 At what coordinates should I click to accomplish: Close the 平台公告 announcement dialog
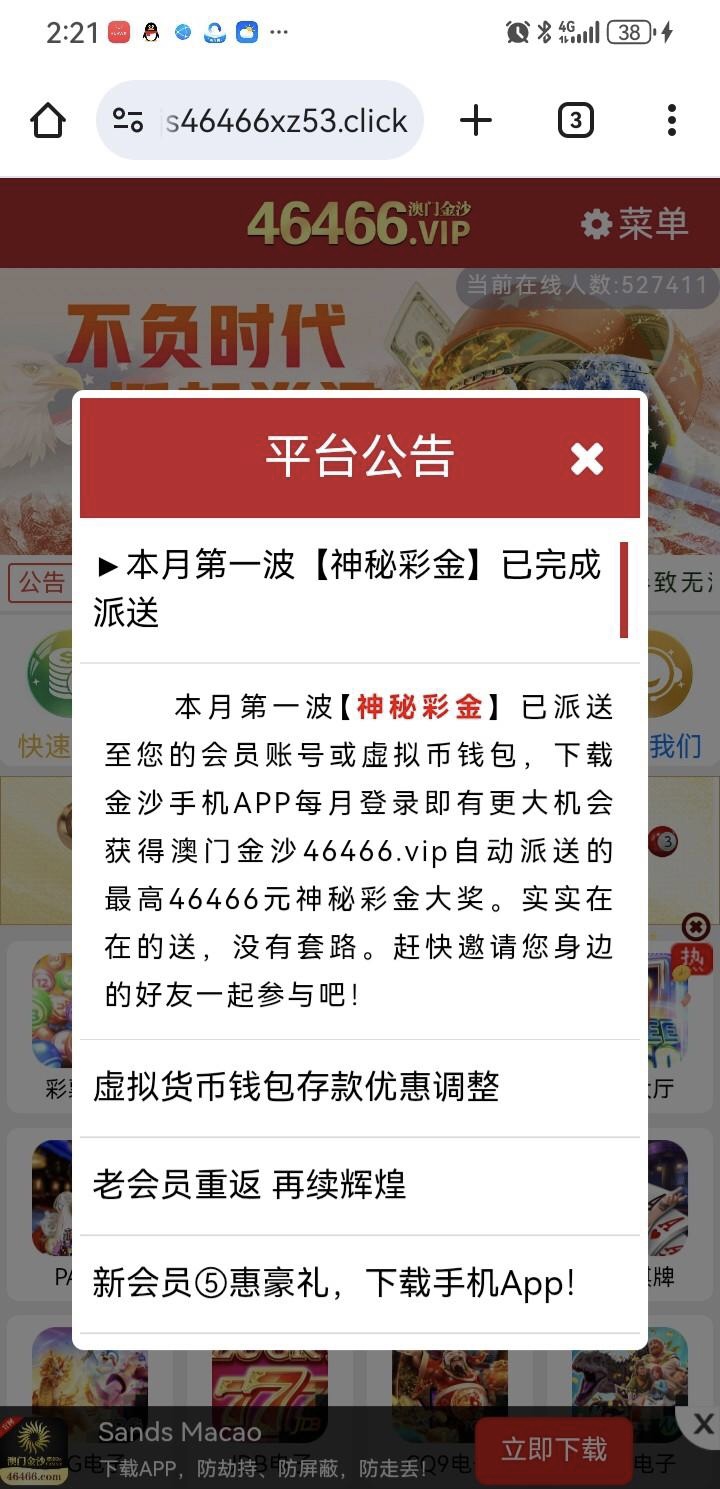[587, 458]
